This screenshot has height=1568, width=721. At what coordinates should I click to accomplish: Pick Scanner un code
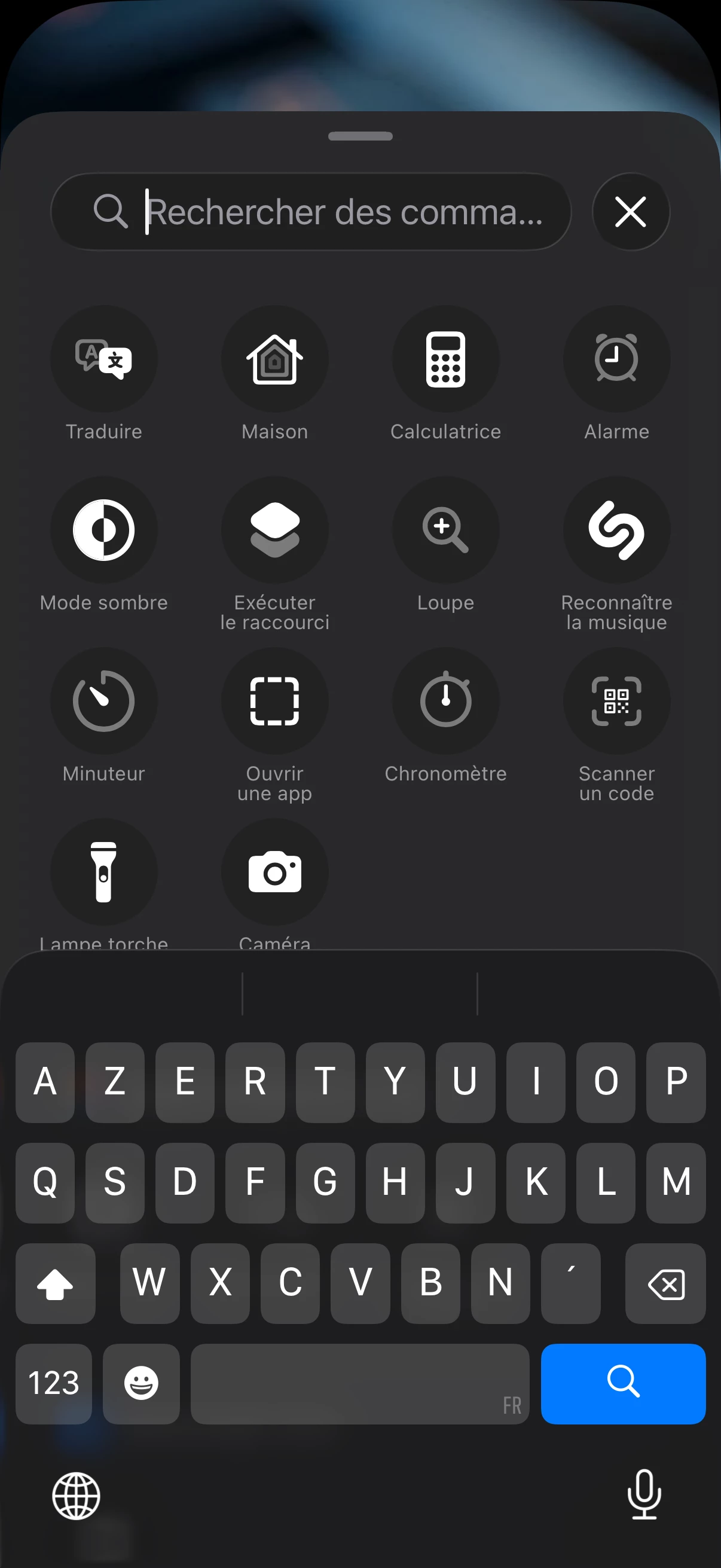click(616, 701)
